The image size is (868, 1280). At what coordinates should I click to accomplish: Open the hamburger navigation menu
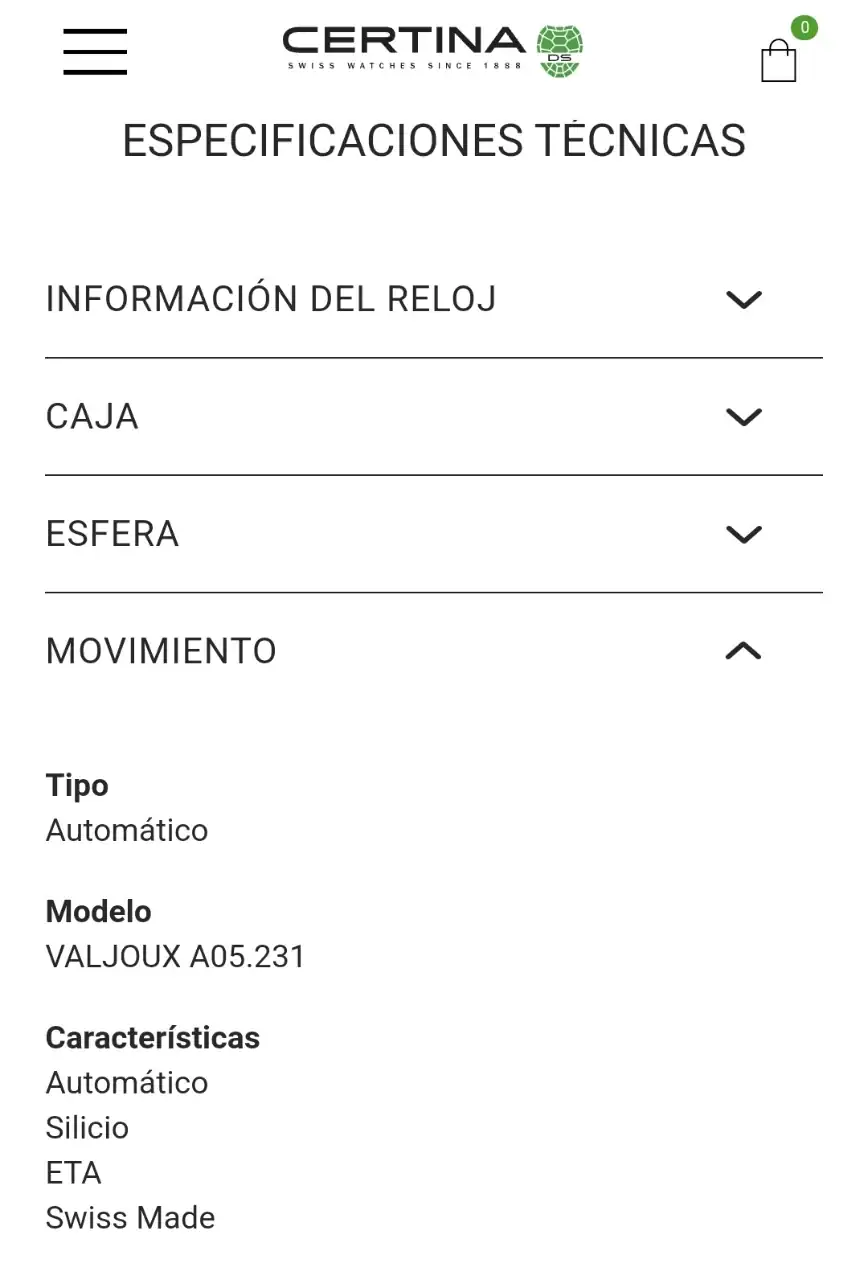point(94,50)
